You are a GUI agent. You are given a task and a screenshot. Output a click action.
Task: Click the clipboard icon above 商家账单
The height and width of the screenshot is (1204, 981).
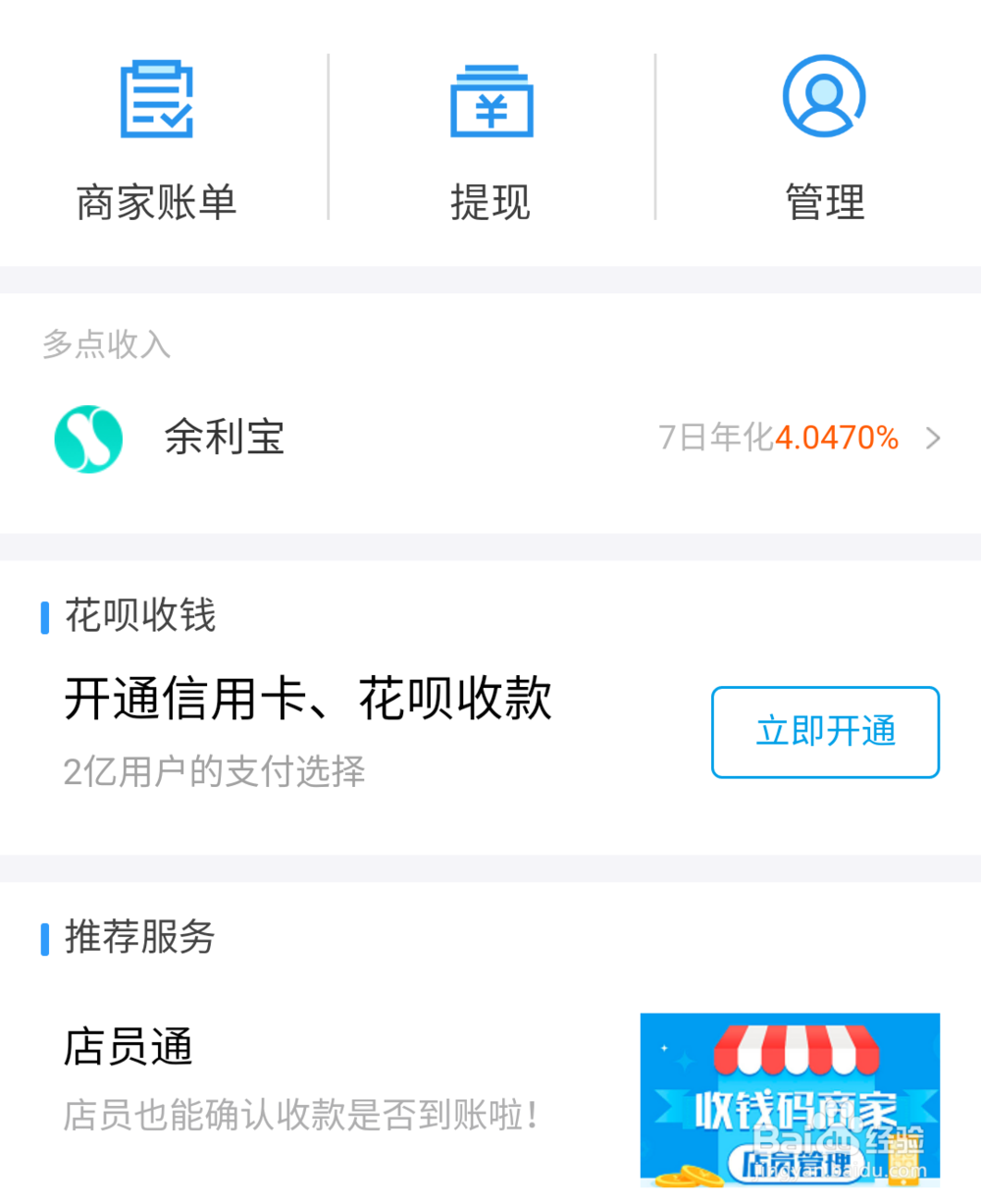tap(155, 98)
